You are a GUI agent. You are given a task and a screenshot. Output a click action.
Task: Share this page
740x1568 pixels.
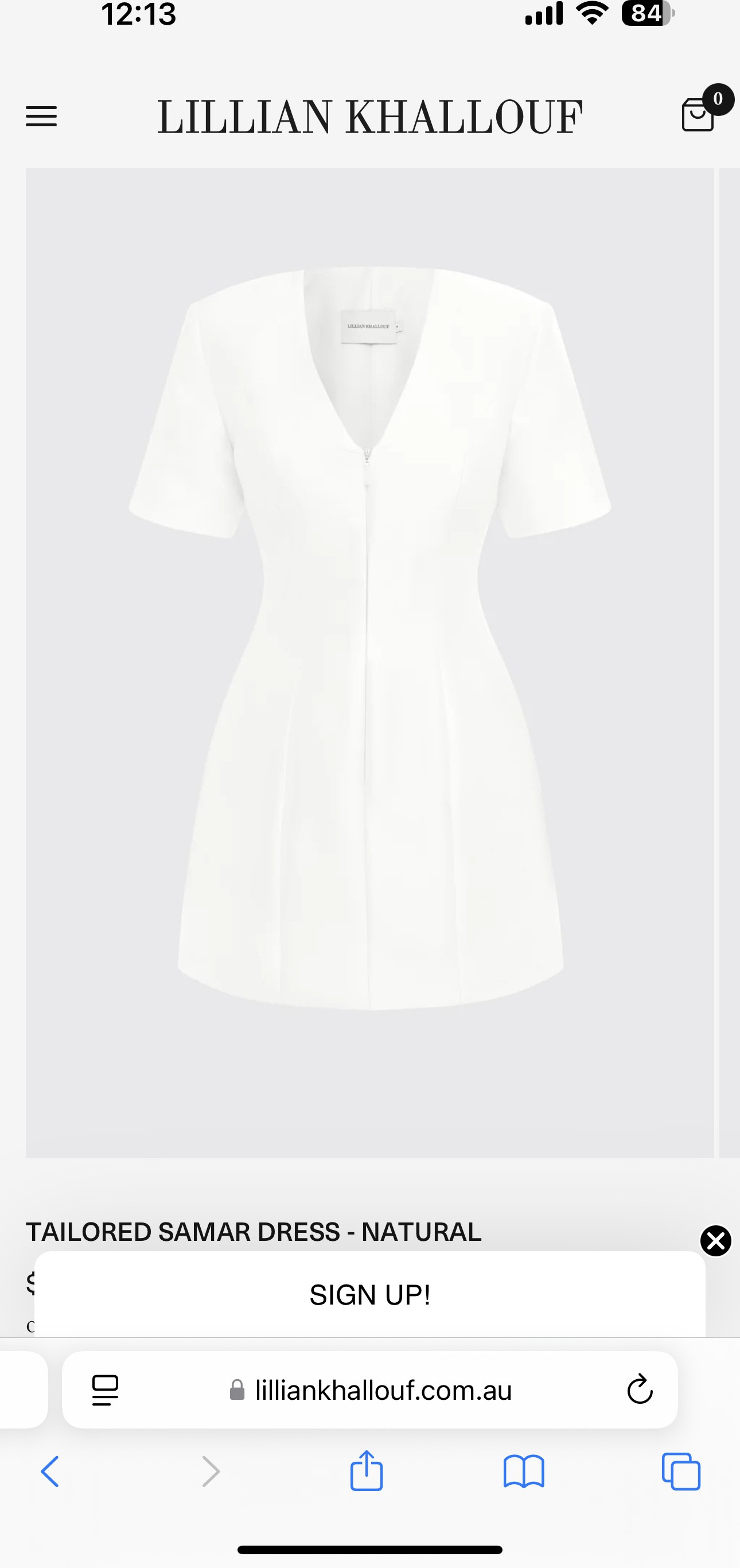(367, 1470)
